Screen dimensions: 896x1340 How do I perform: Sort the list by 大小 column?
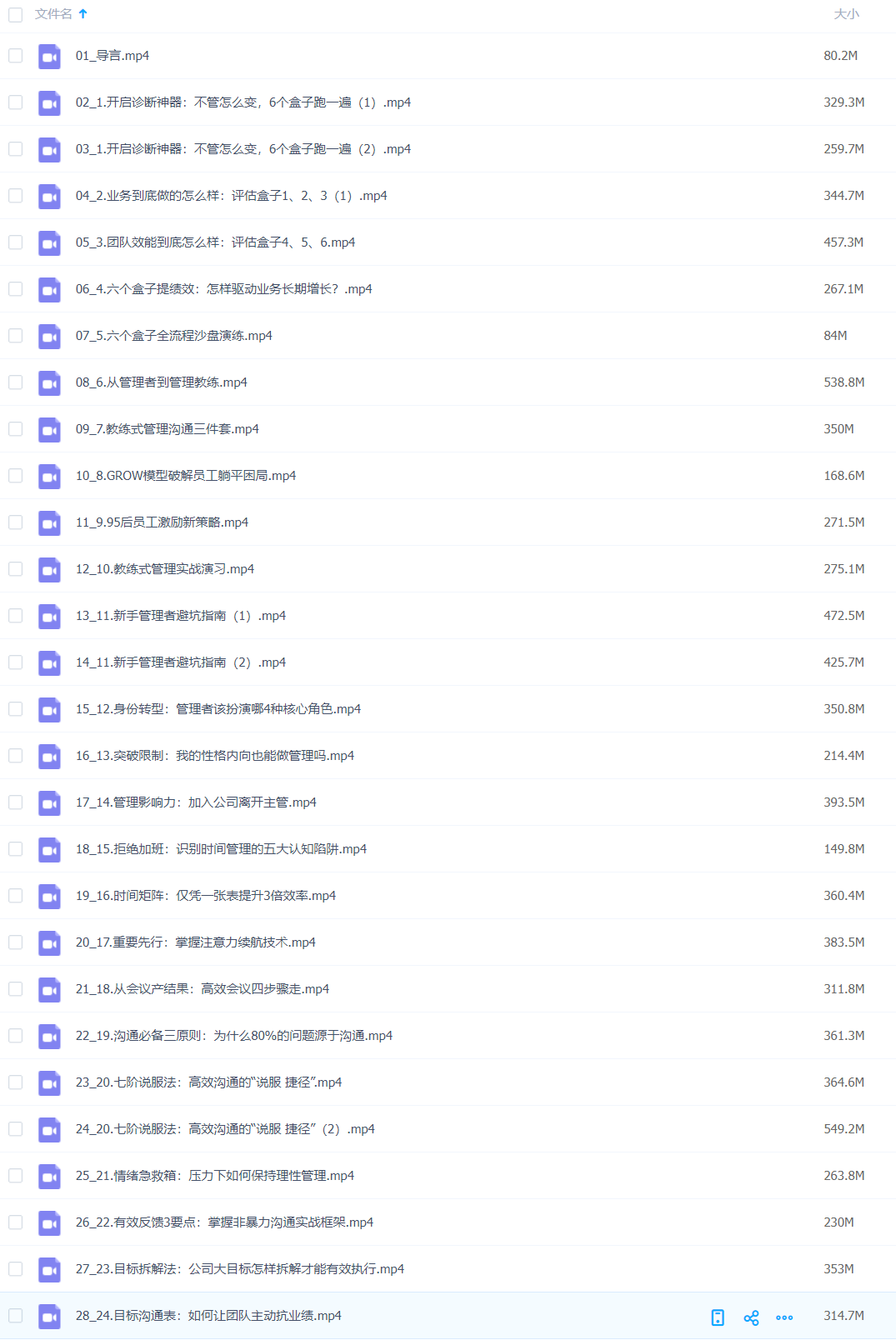tap(845, 14)
